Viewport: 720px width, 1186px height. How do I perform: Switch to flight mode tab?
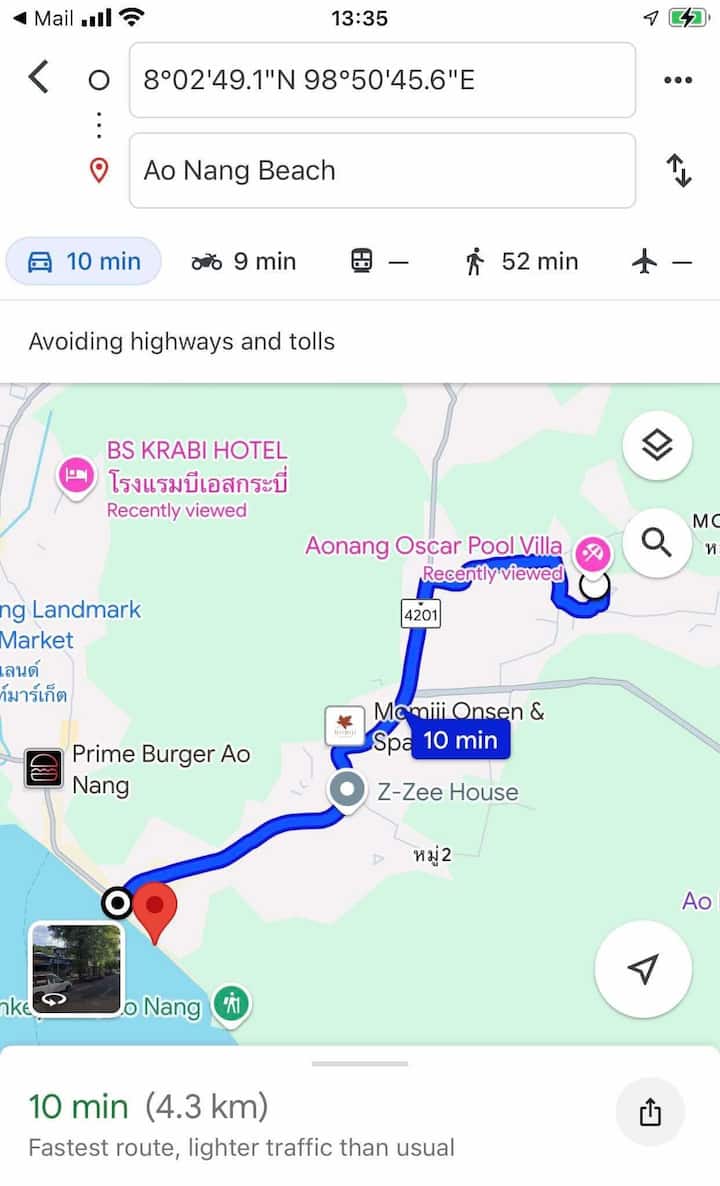(x=661, y=262)
